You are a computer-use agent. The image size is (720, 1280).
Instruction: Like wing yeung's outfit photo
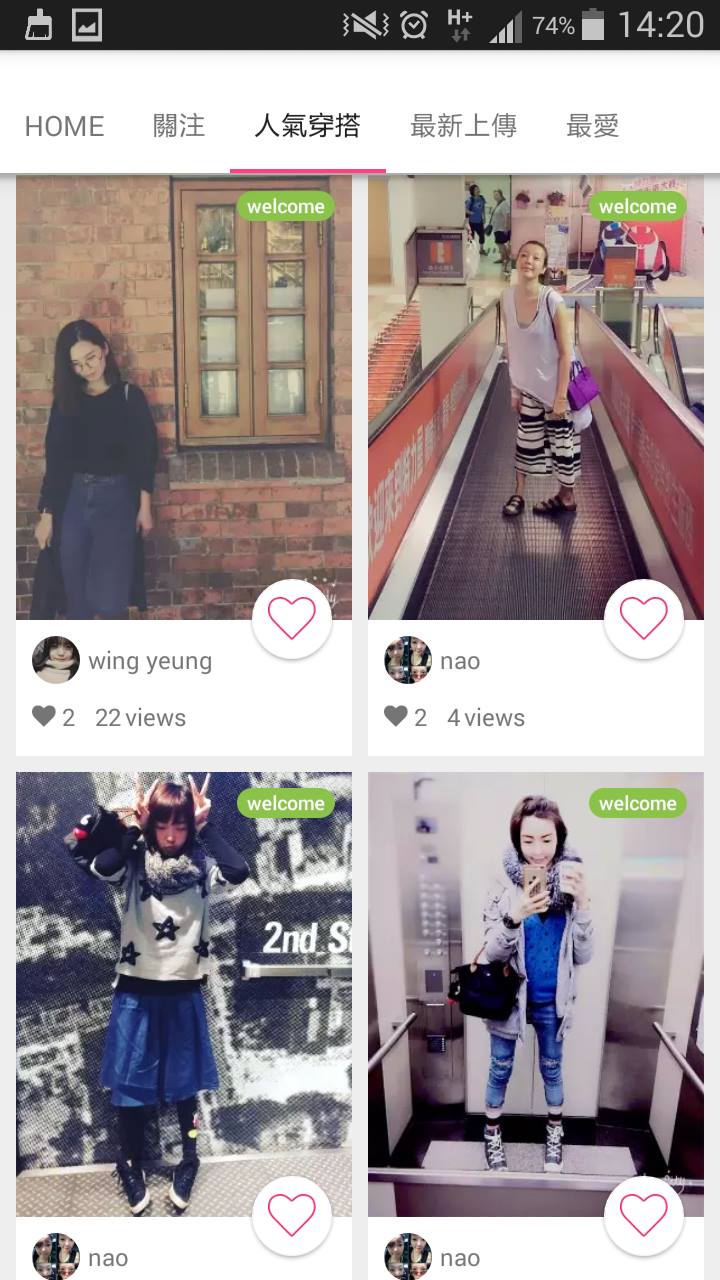click(292, 619)
